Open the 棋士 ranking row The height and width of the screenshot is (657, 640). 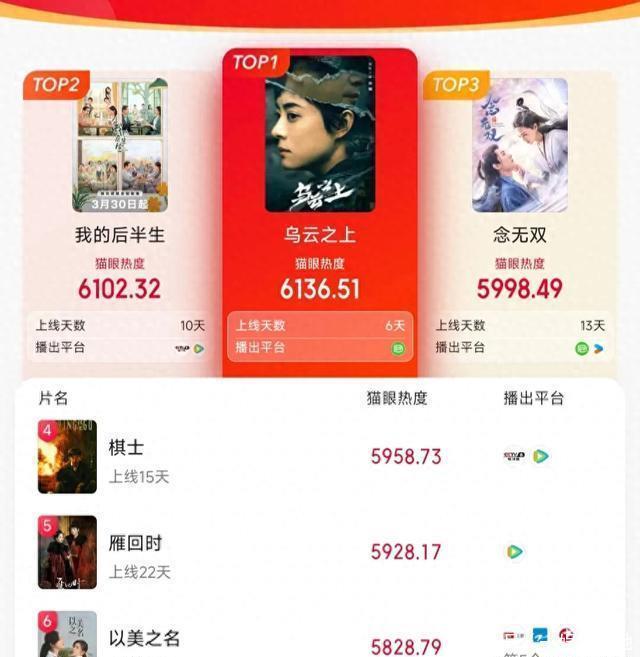[320, 457]
